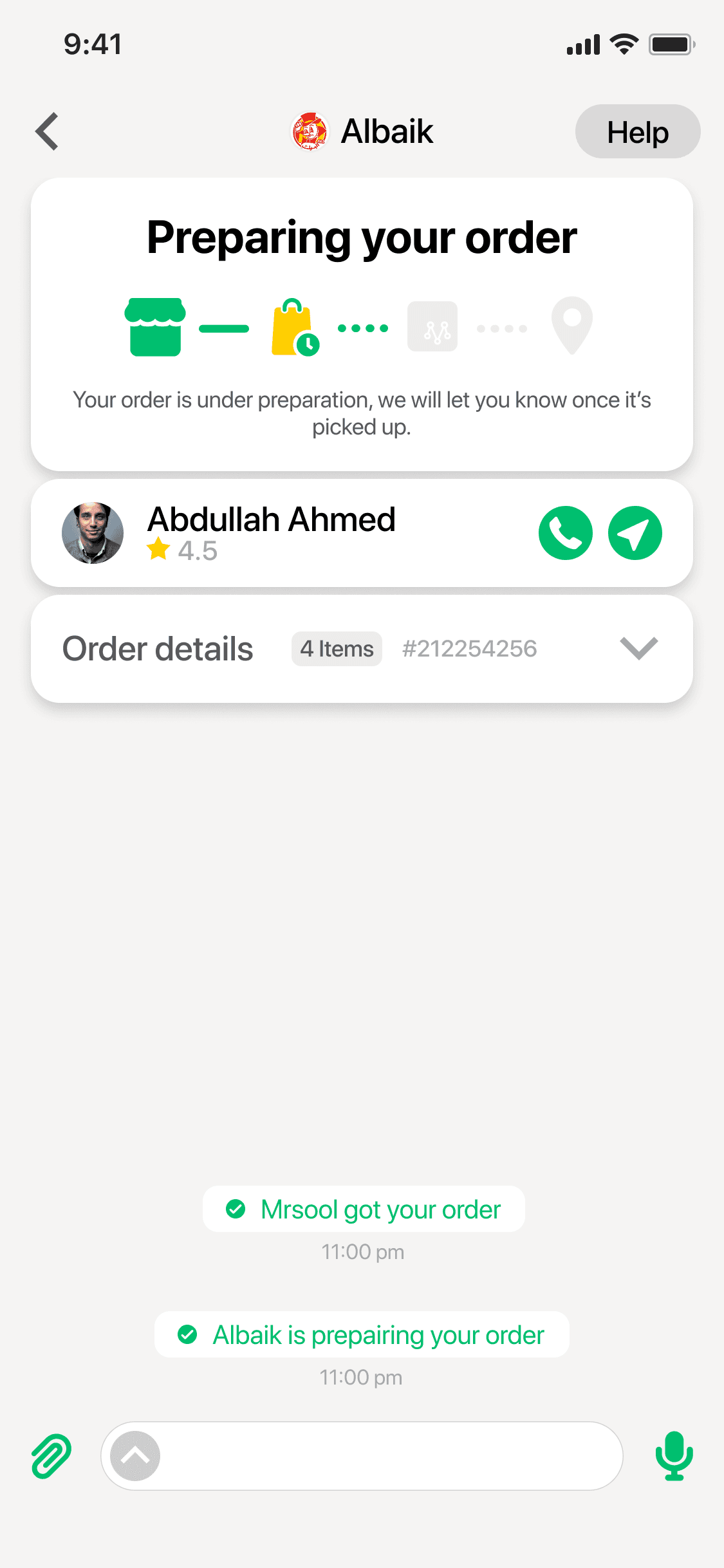Attach a file with the paperclip
Image resolution: width=724 pixels, height=1568 pixels.
[x=51, y=1456]
